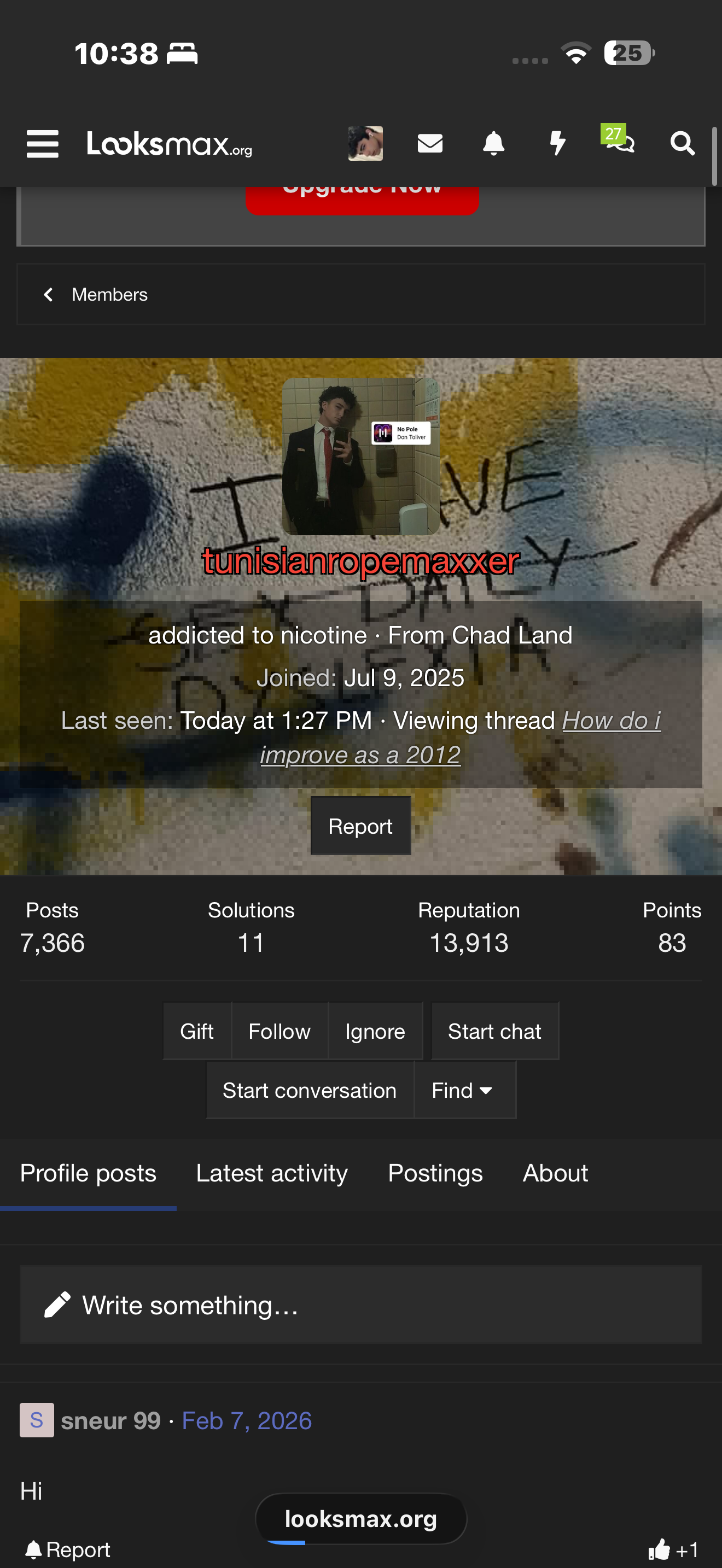Expand the Find dropdown
Screen dimensions: 722x1568
pos(463,1090)
